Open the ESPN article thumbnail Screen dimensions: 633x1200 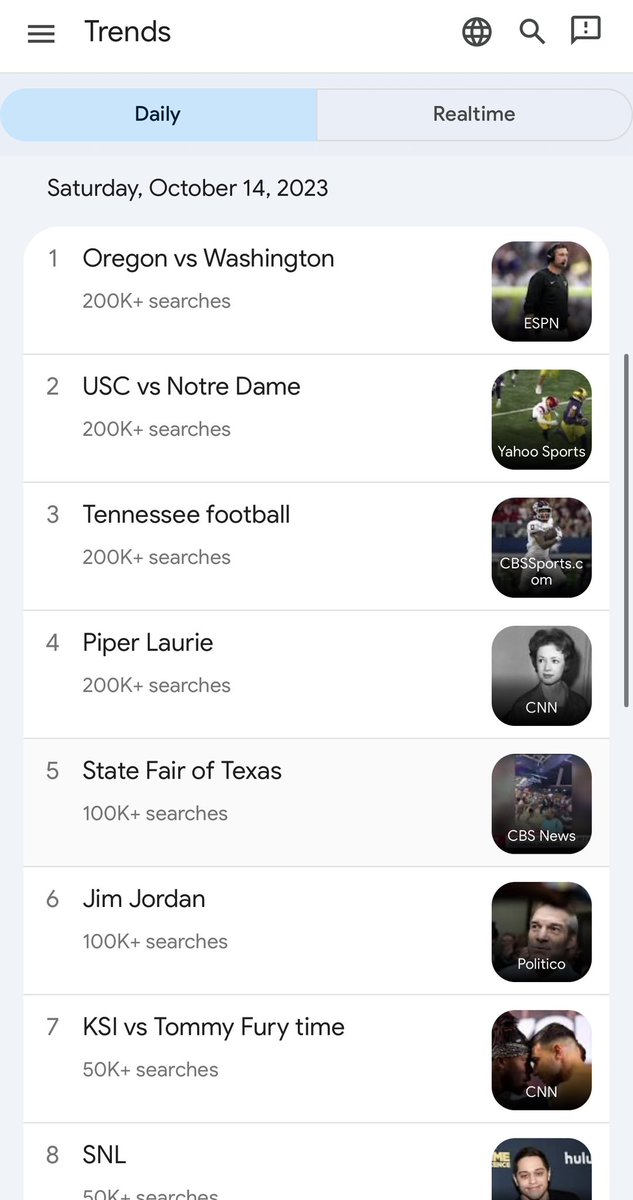(x=541, y=291)
